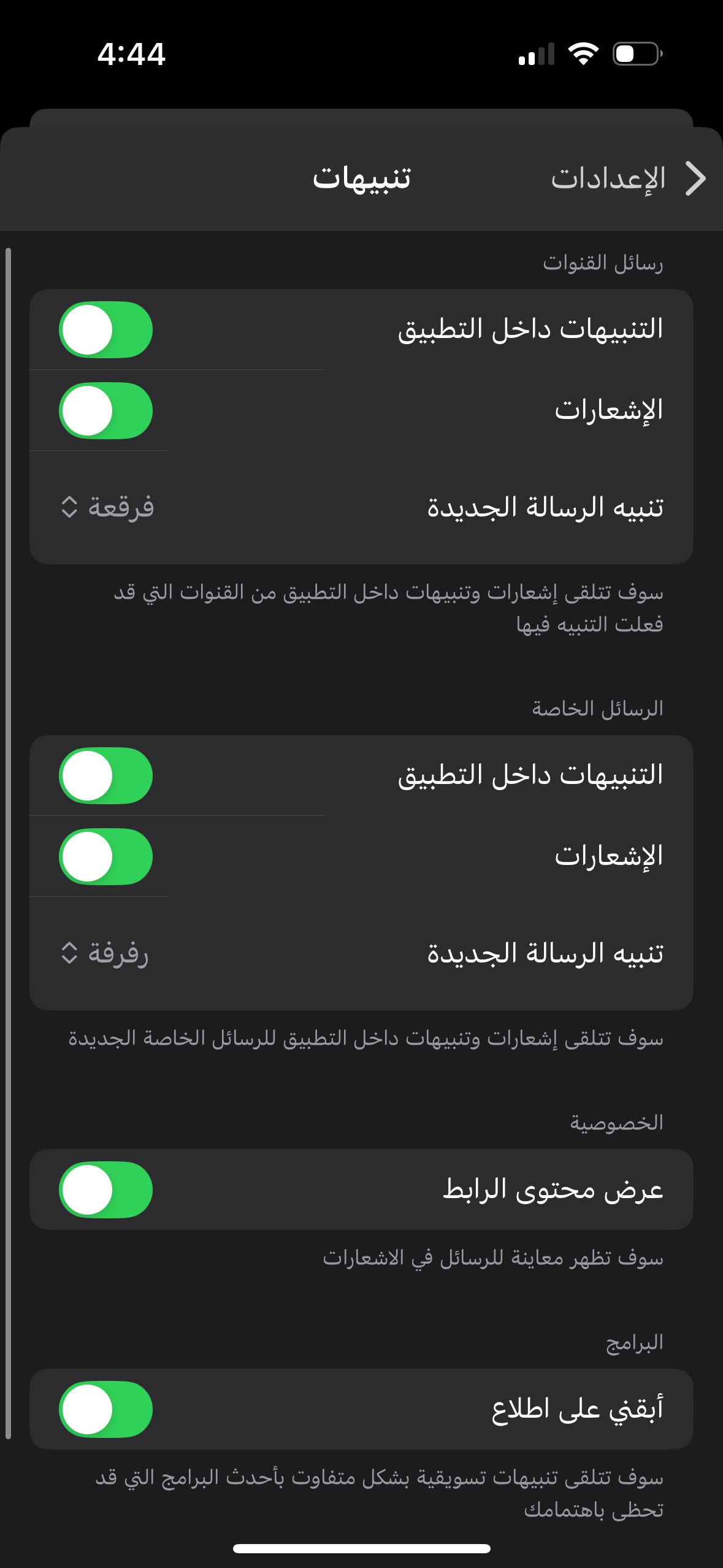Switch off الإشعارات under الرسائل الخاصة
Screen dimensions: 723x1568
click(105, 856)
